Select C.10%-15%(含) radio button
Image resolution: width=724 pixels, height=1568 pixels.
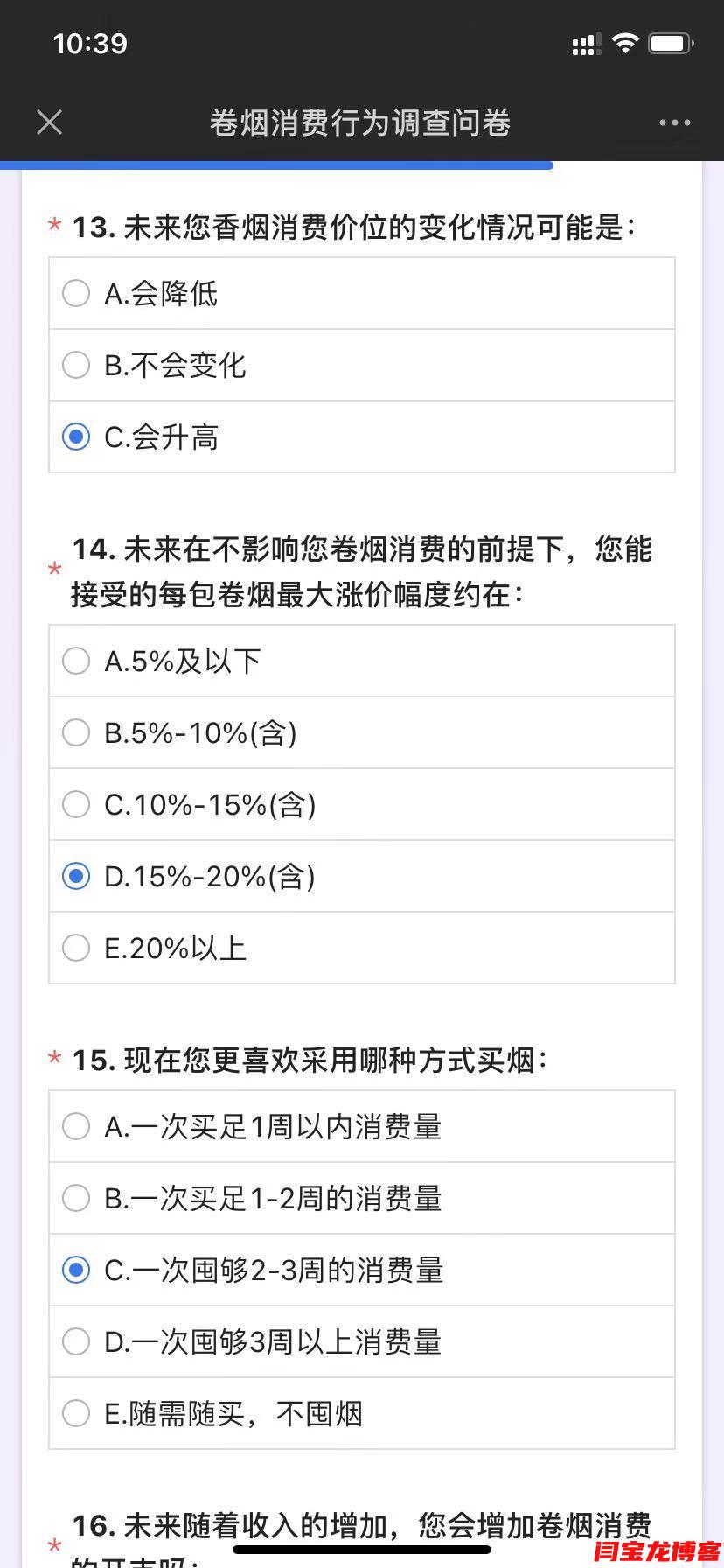76,804
